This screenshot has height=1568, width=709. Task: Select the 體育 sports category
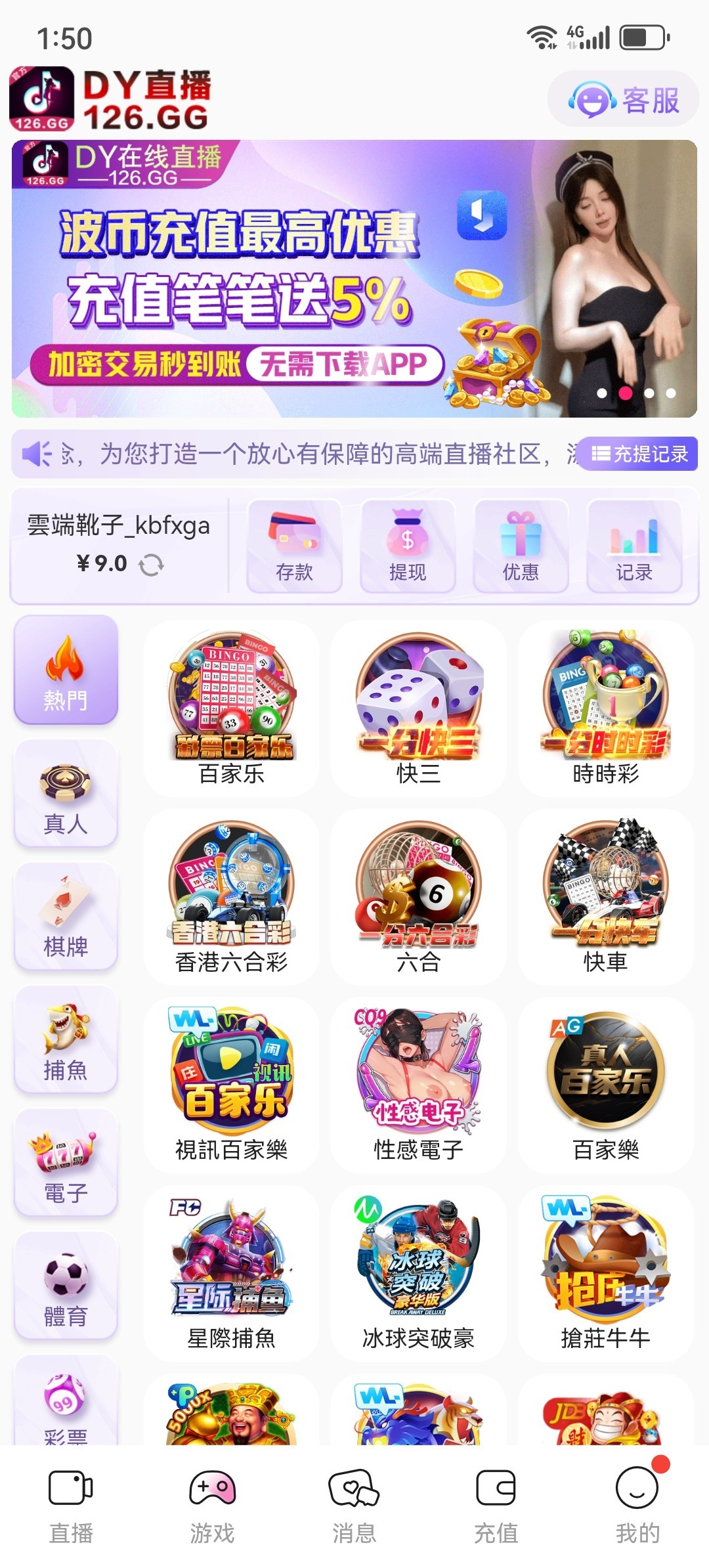pyautogui.click(x=66, y=1286)
